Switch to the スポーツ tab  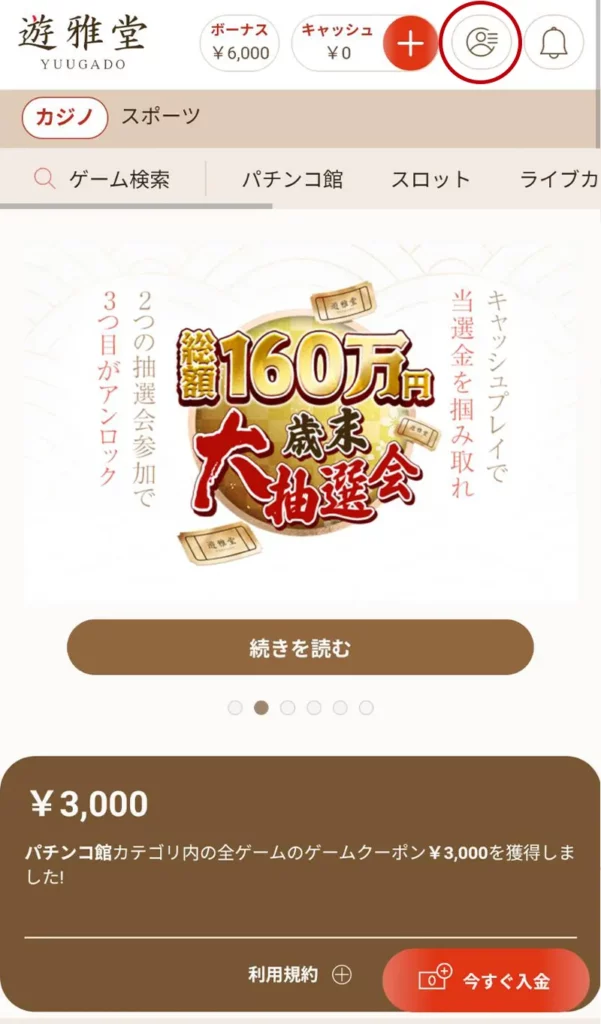pos(160,117)
